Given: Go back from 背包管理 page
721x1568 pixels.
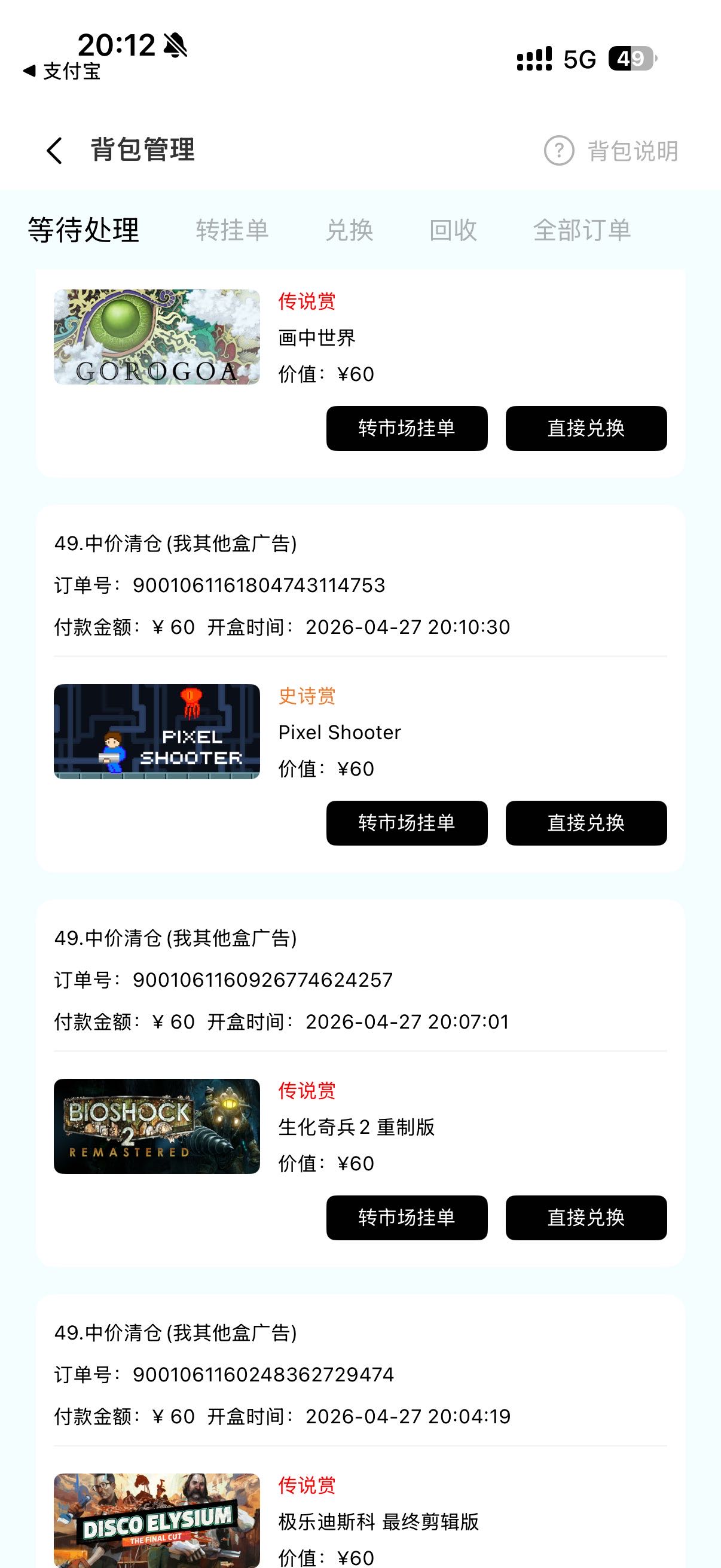Looking at the screenshot, I should coord(55,150).
